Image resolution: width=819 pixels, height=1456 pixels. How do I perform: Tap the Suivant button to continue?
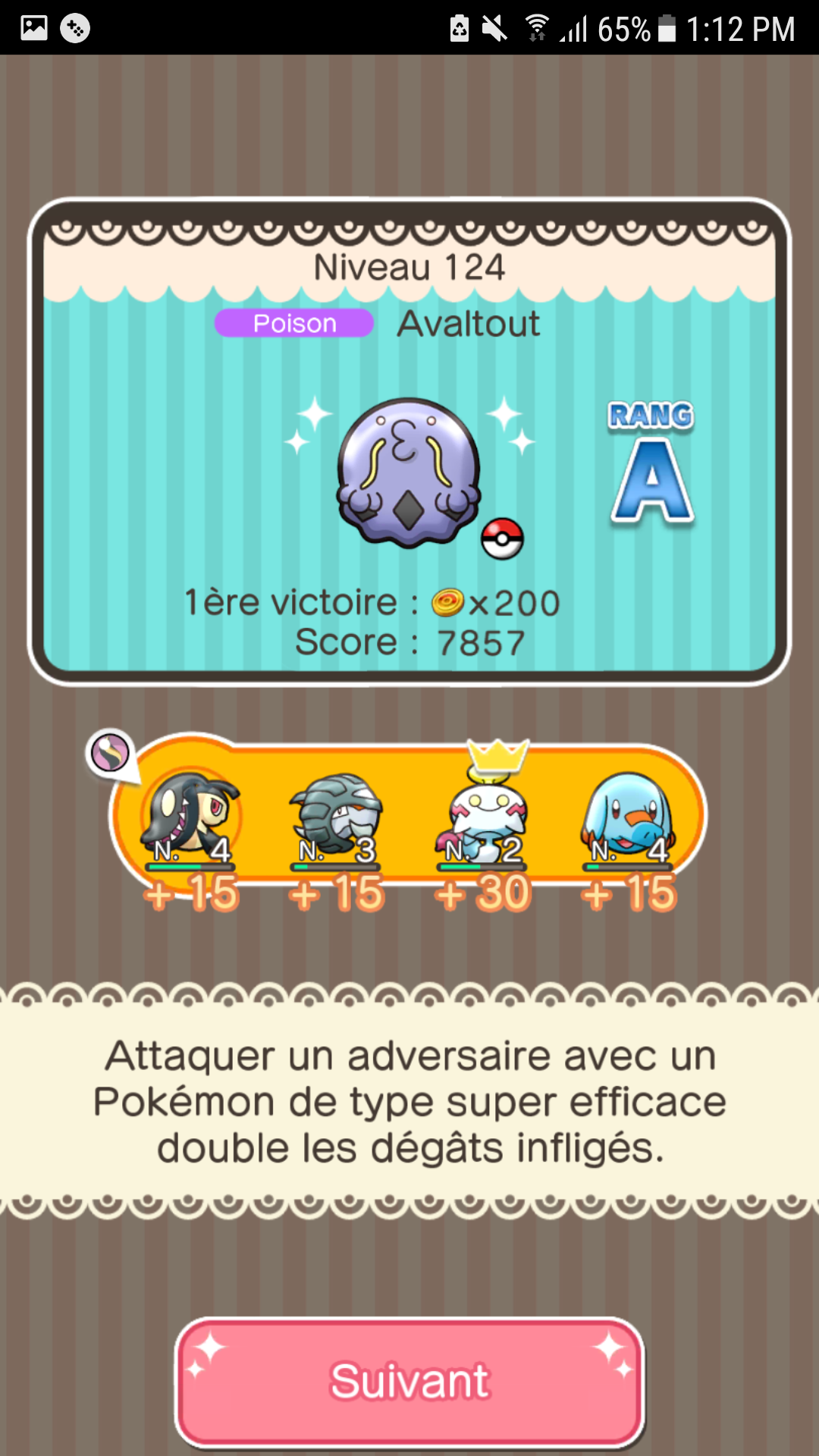point(409,1382)
